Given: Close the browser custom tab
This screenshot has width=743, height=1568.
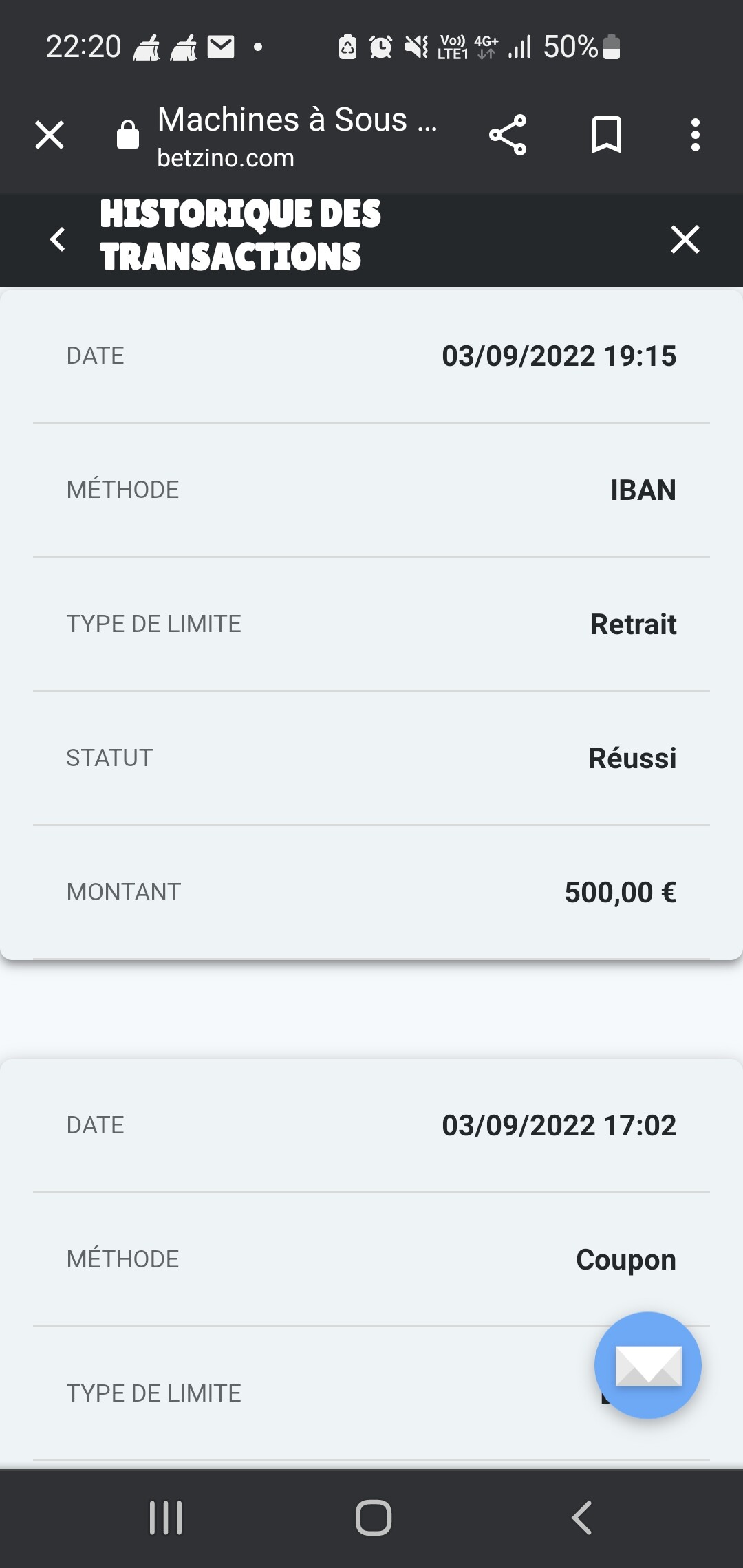Looking at the screenshot, I should [x=50, y=135].
